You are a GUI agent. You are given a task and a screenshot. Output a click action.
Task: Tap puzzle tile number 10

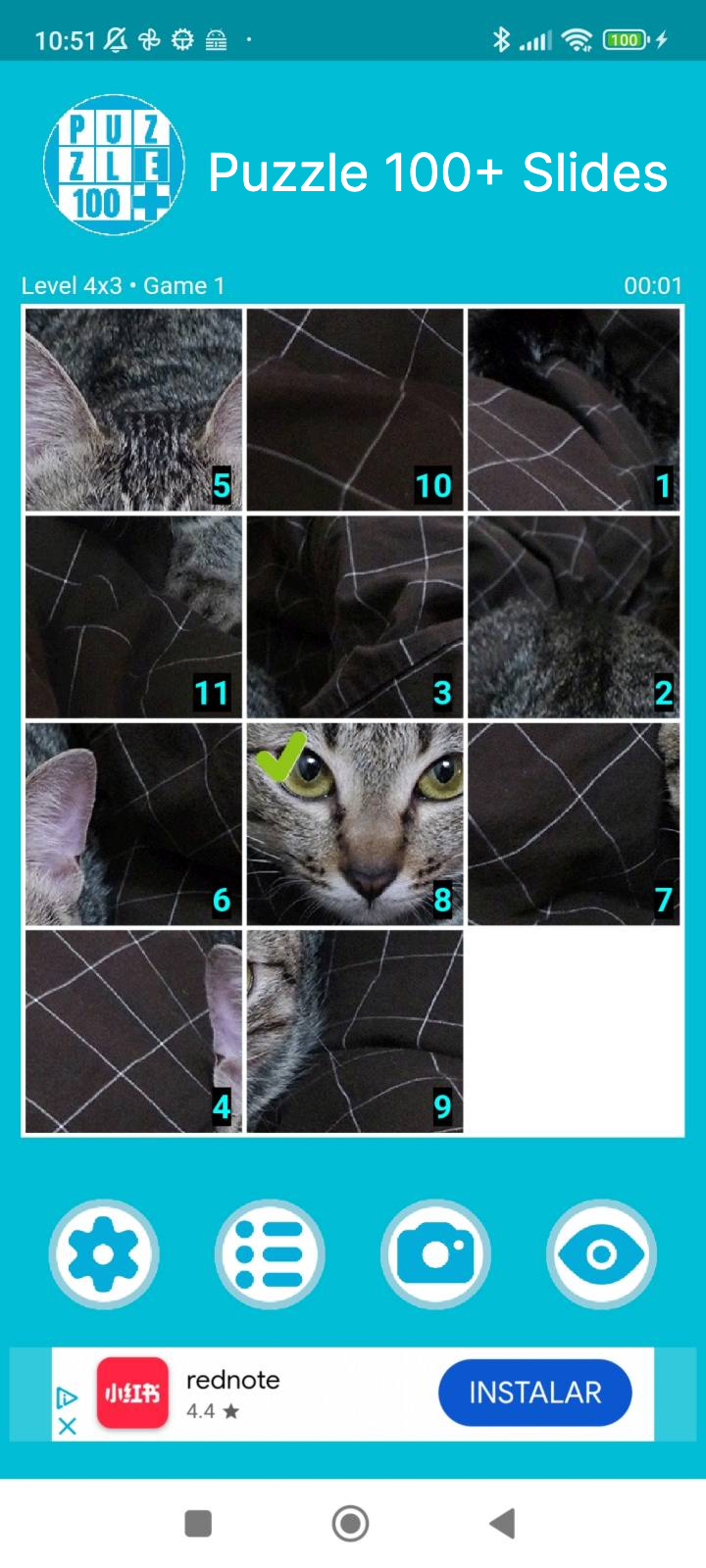[354, 410]
